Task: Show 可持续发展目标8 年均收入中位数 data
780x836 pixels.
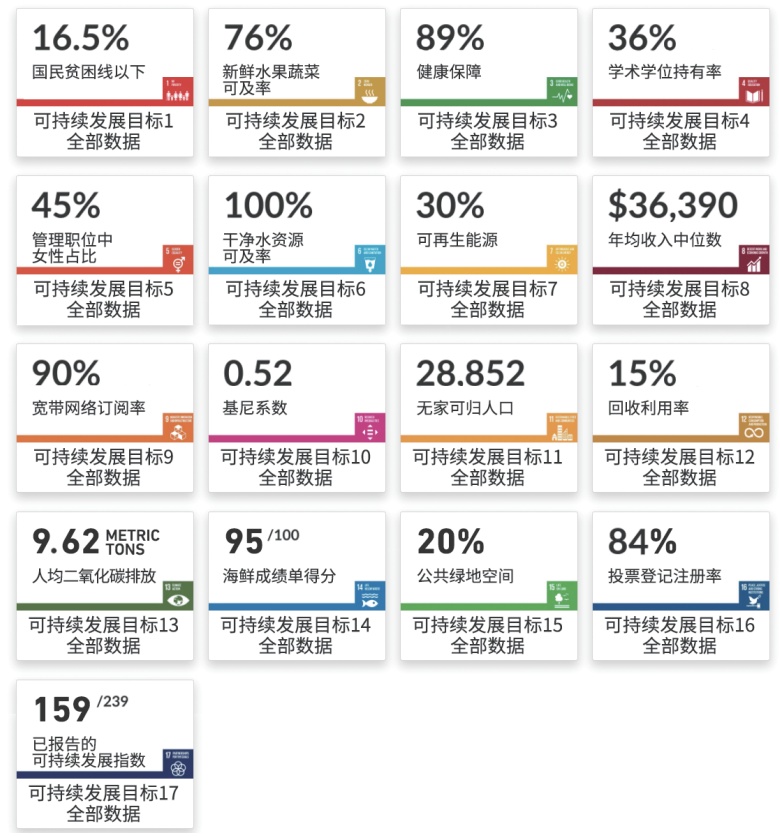Action: (680, 299)
